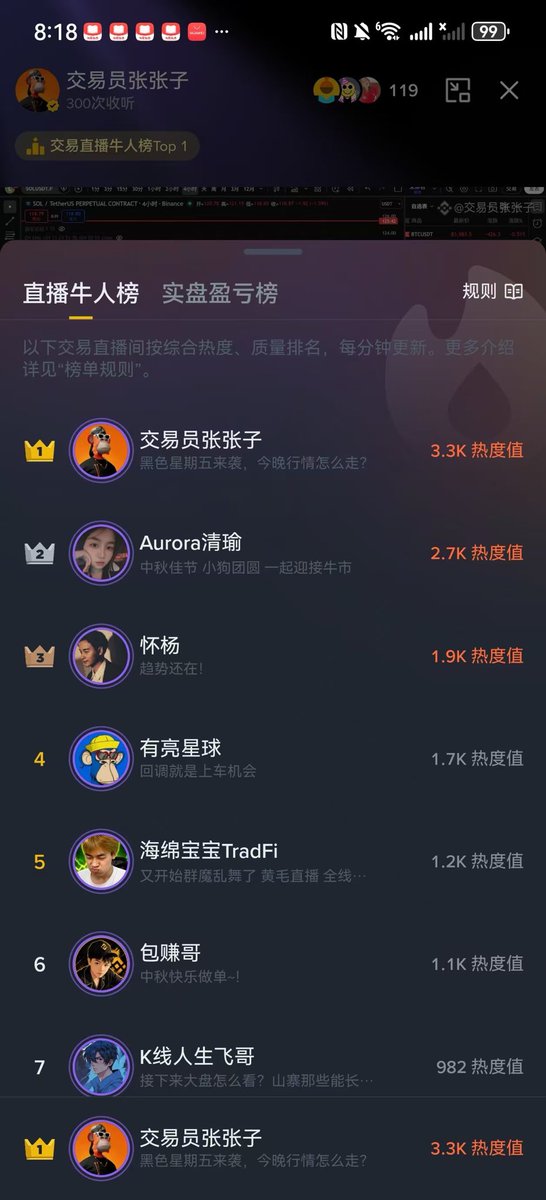546x1200 pixels.
Task: Tap the pinned 交易员张张子 row at bottom
Action: (273, 1148)
